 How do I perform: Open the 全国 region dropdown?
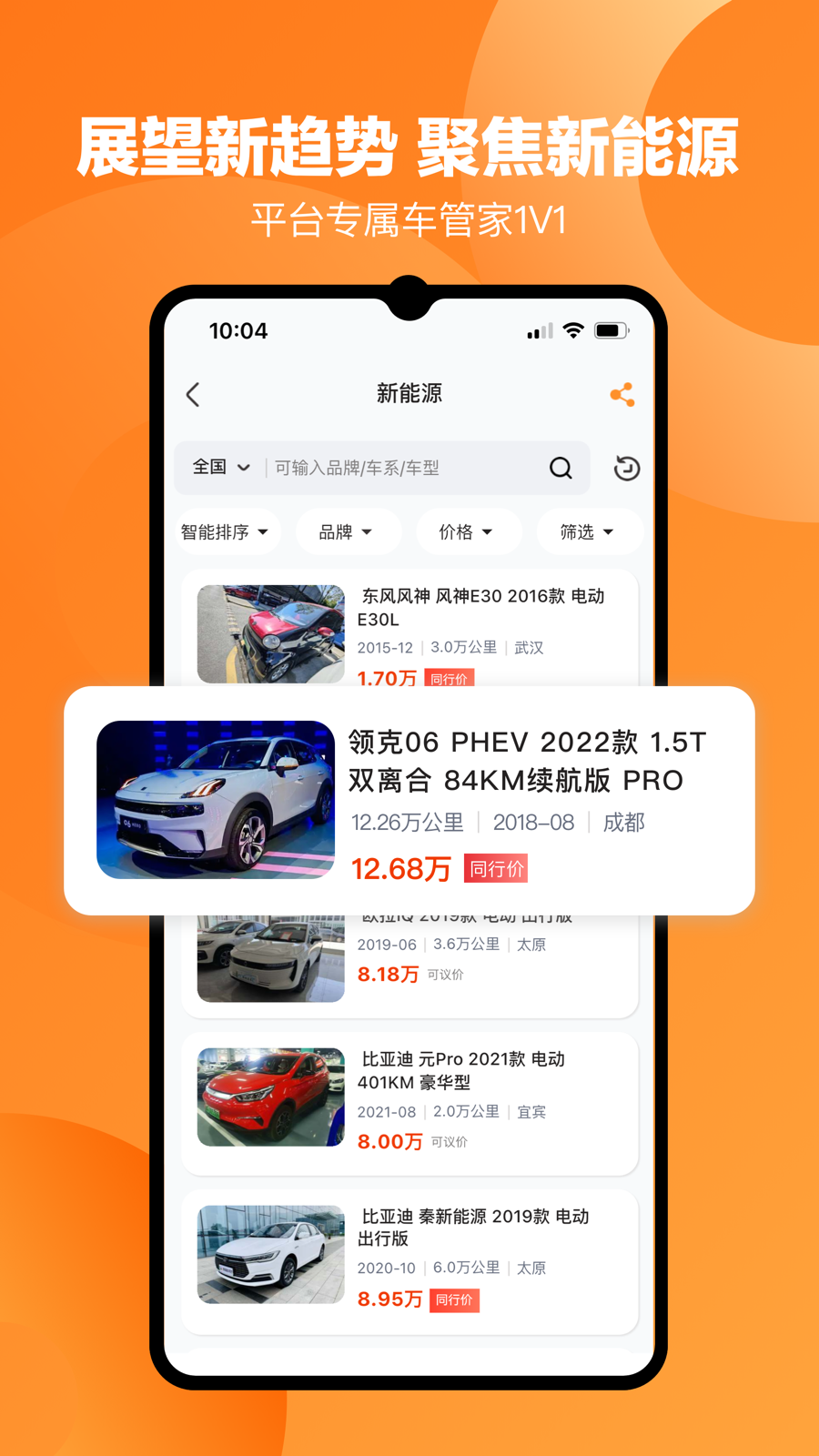coord(217,468)
